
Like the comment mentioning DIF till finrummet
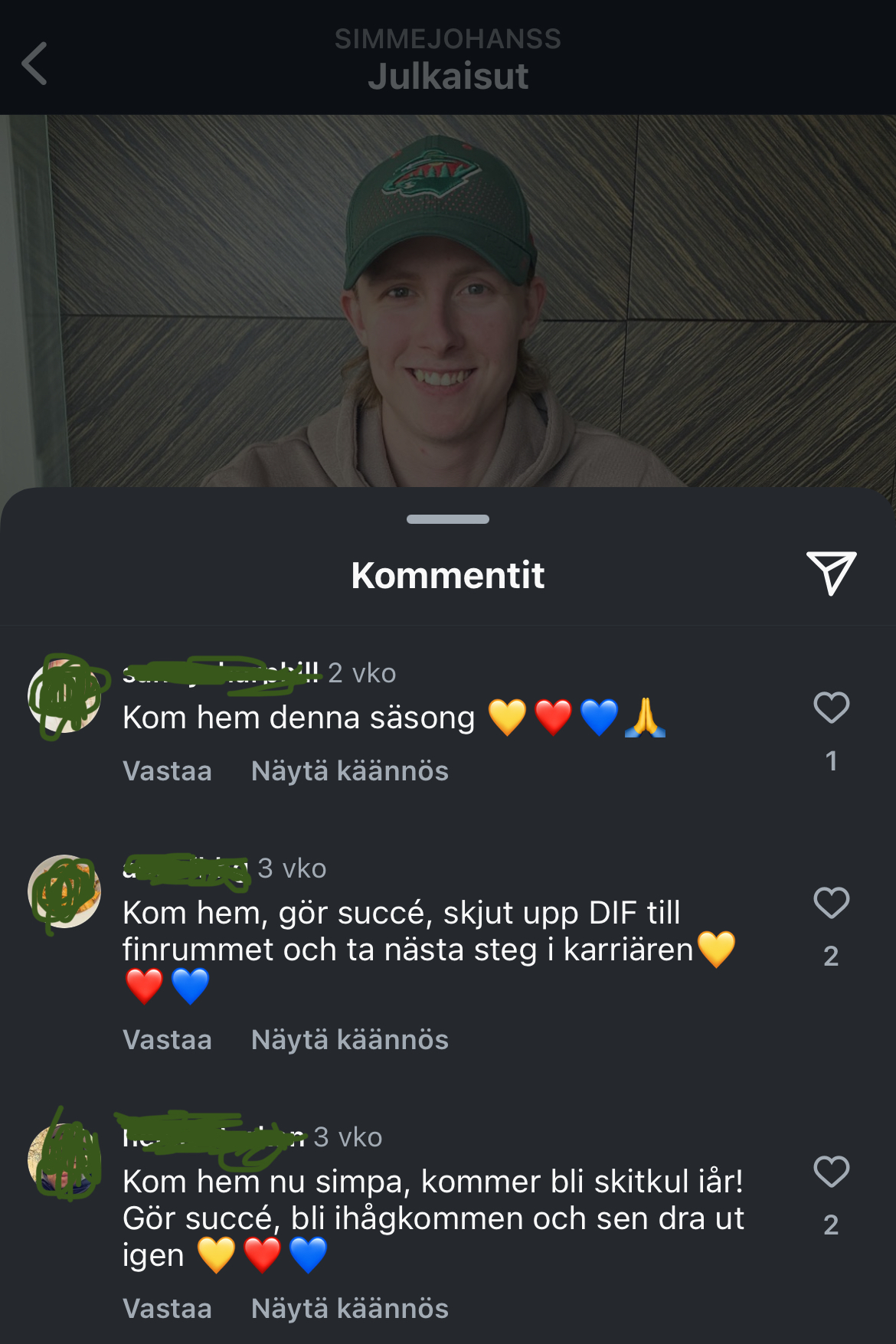tap(831, 903)
